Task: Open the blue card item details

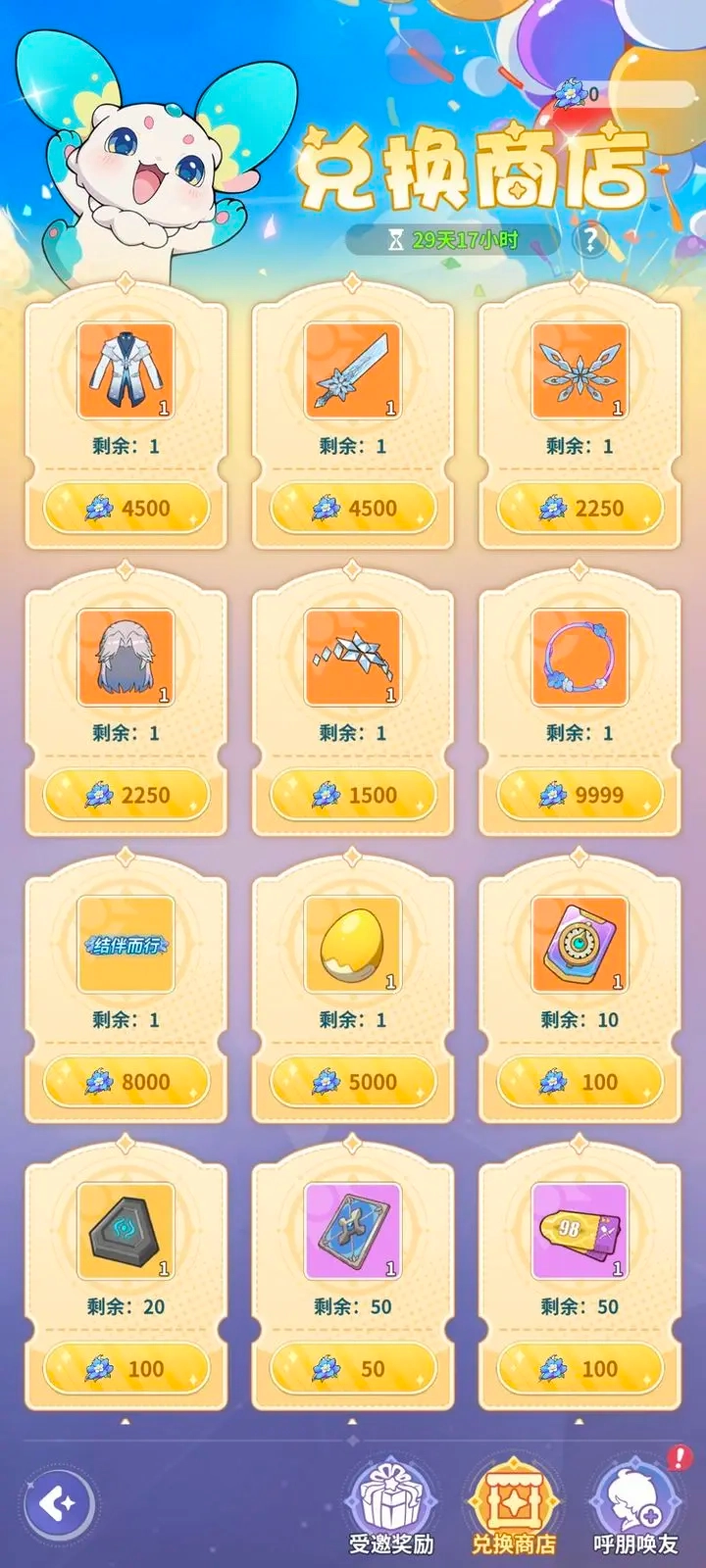Action: pyautogui.click(x=353, y=1231)
